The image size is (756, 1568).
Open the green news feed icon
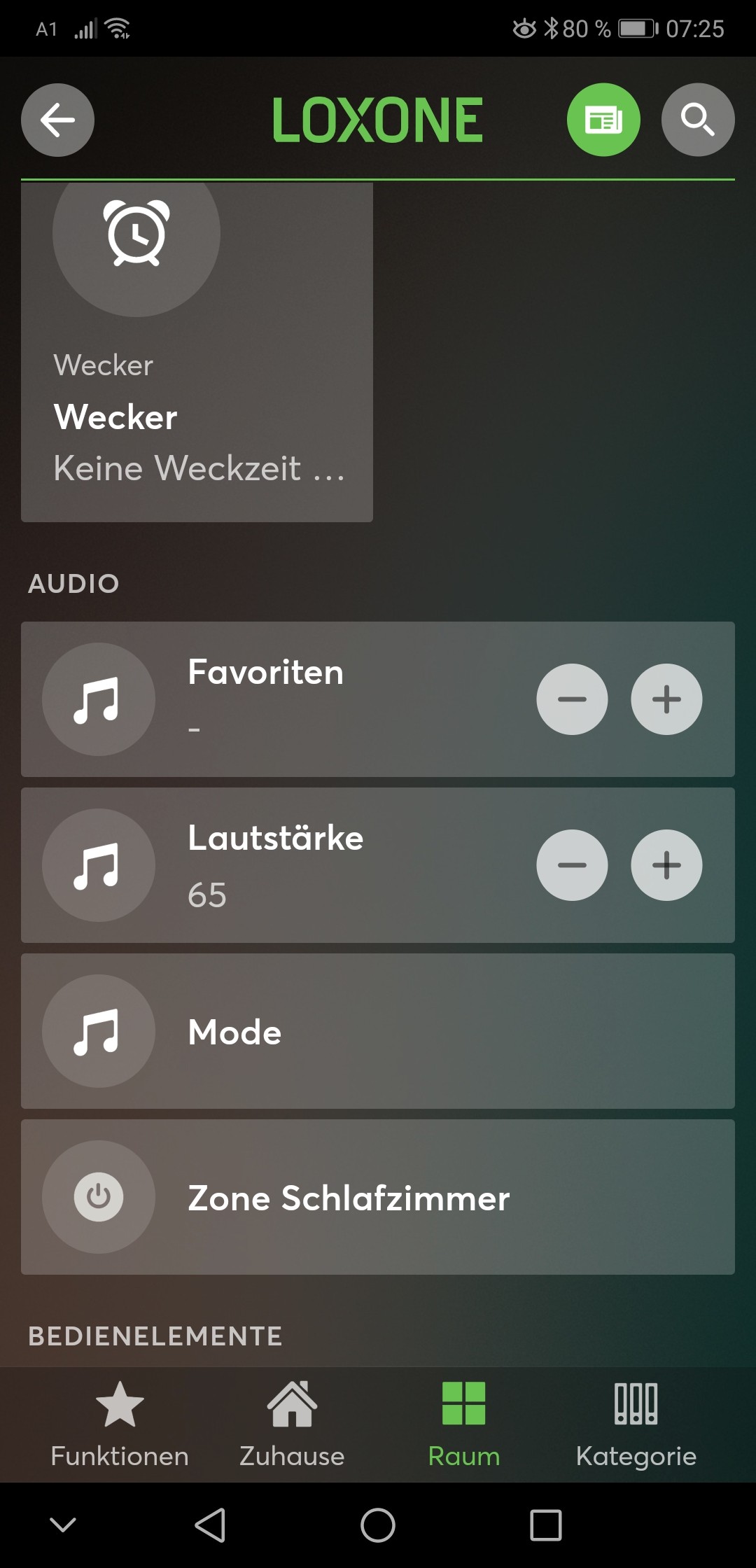pyautogui.click(x=603, y=120)
